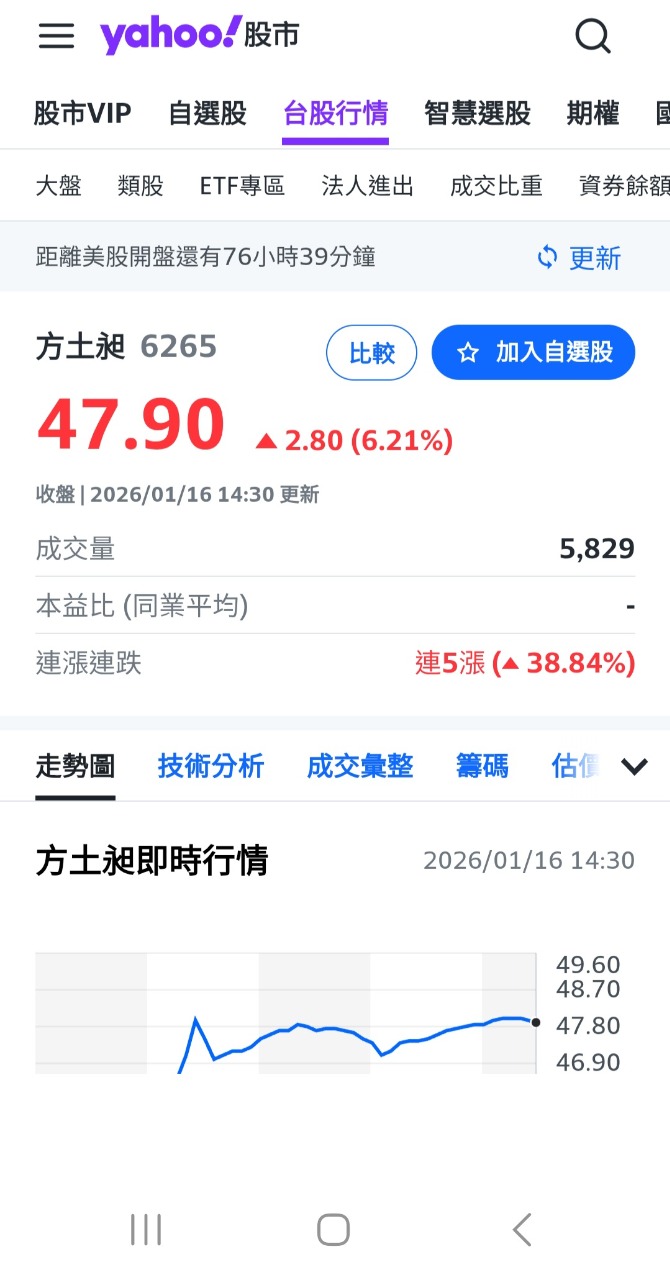Image resolution: width=670 pixels, height=1280 pixels.
Task: Switch to 股市VIP tab
Action: point(82,113)
